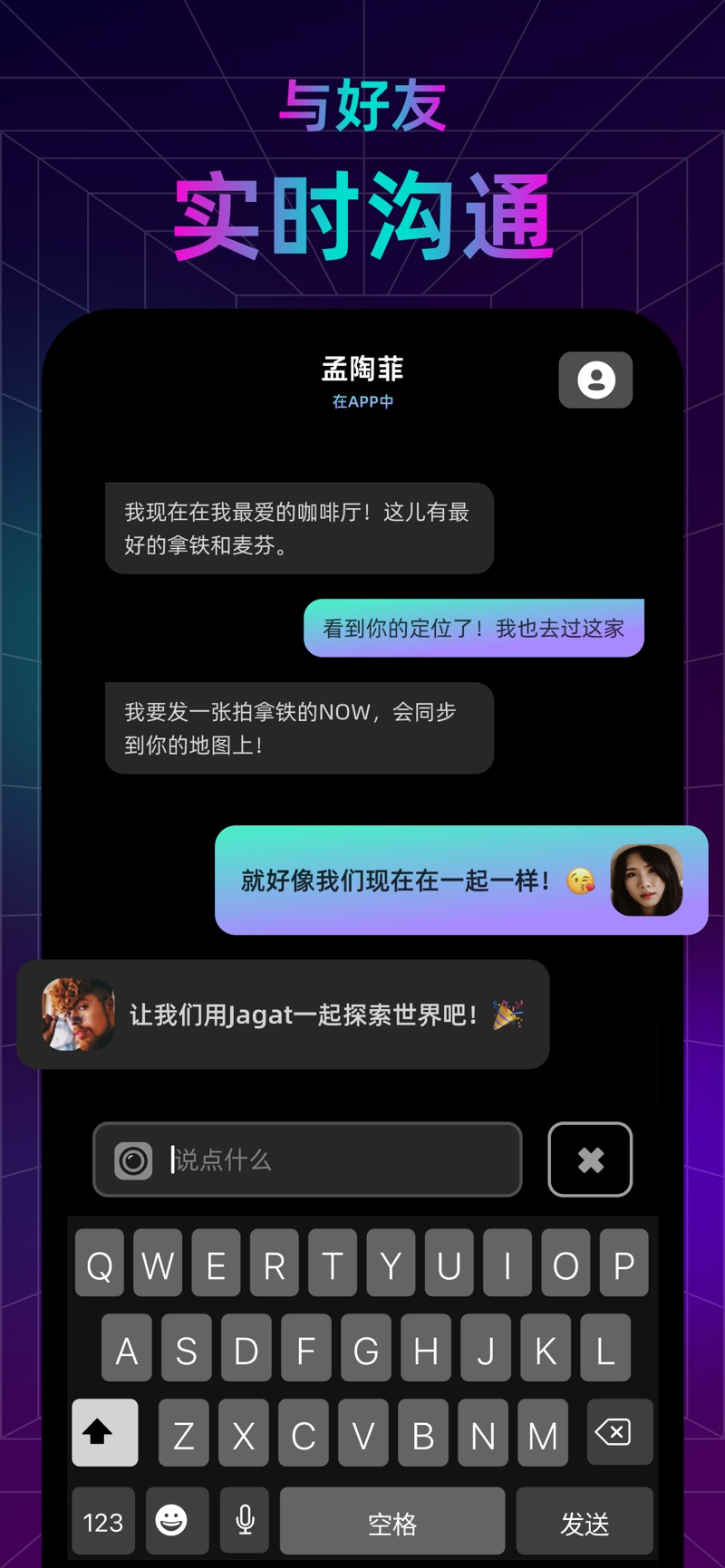The height and width of the screenshot is (1568, 725).
Task: Tap the 说点什么 message input field
Action: point(272,1159)
